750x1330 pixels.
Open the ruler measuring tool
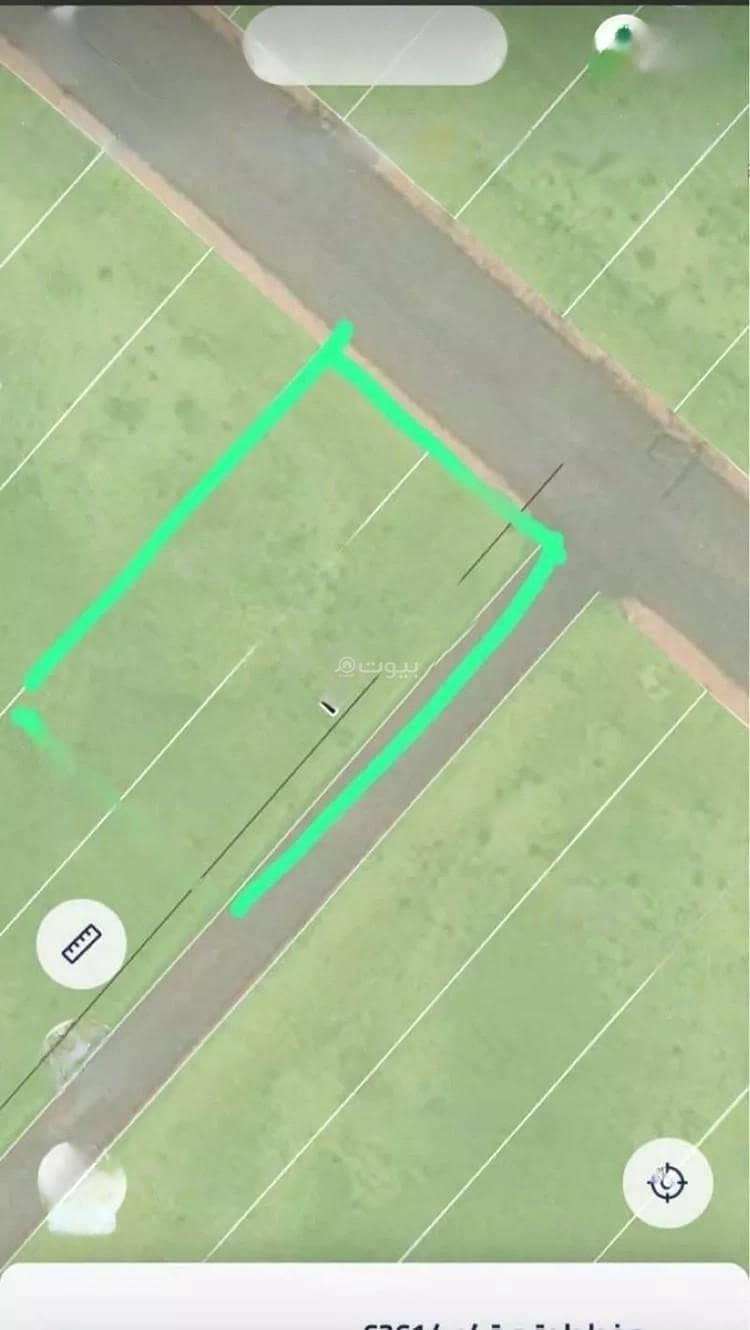(x=81, y=943)
